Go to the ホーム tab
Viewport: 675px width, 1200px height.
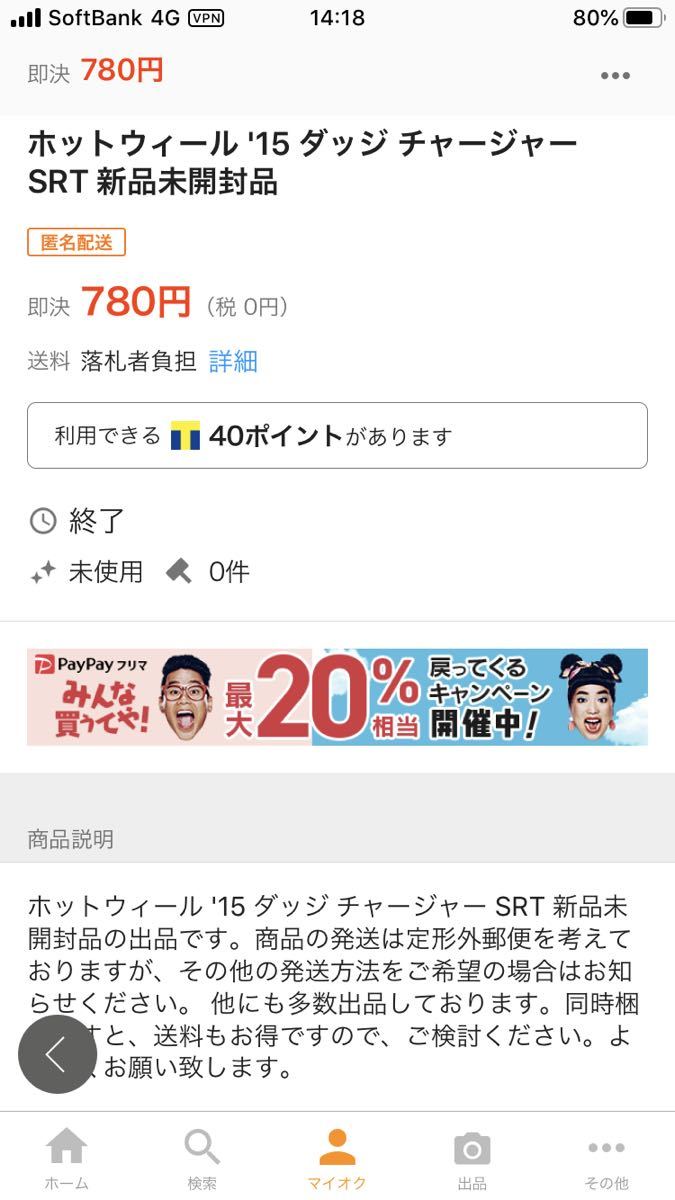[x=67, y=1158]
